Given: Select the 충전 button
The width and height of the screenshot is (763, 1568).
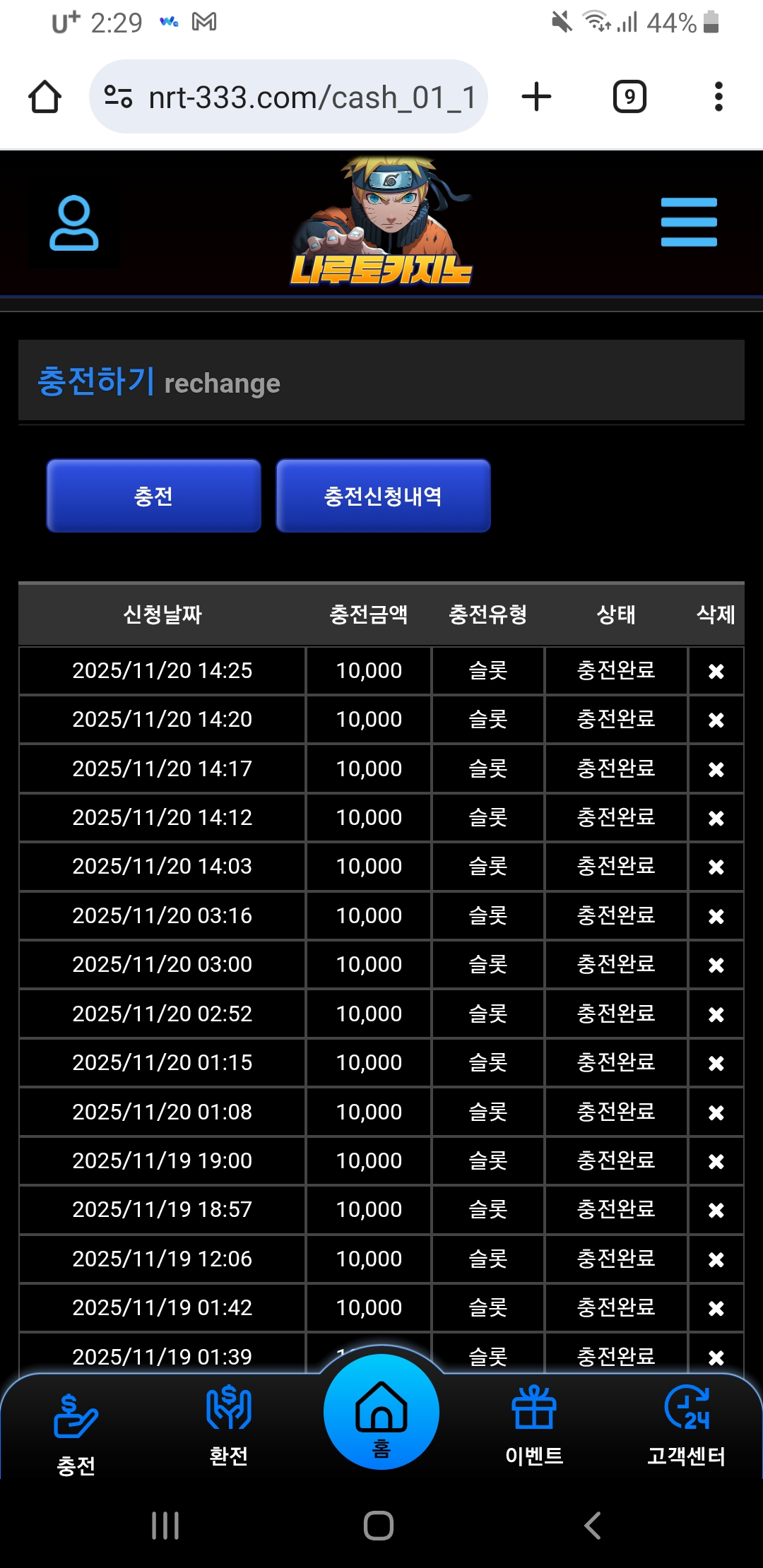Looking at the screenshot, I should [x=154, y=496].
